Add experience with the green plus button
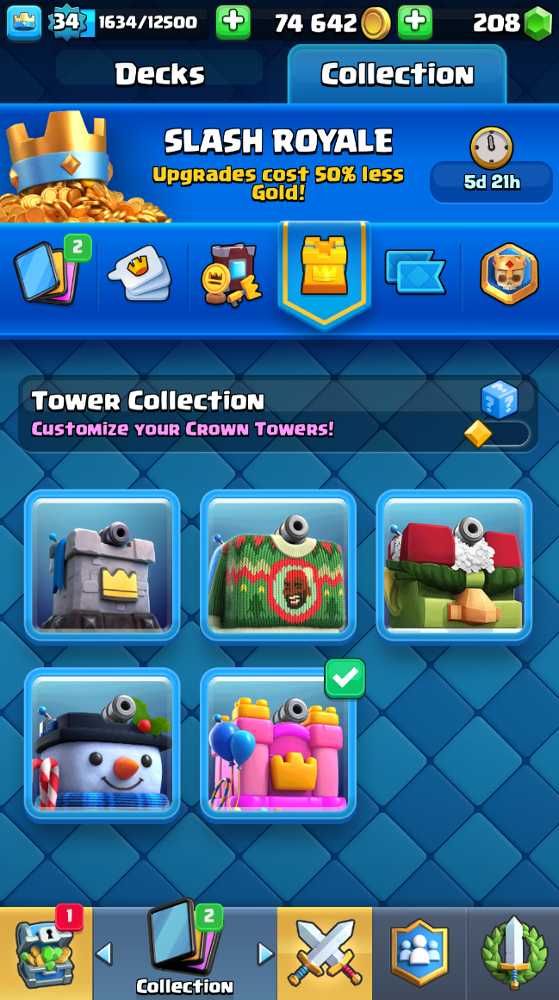 coord(233,23)
